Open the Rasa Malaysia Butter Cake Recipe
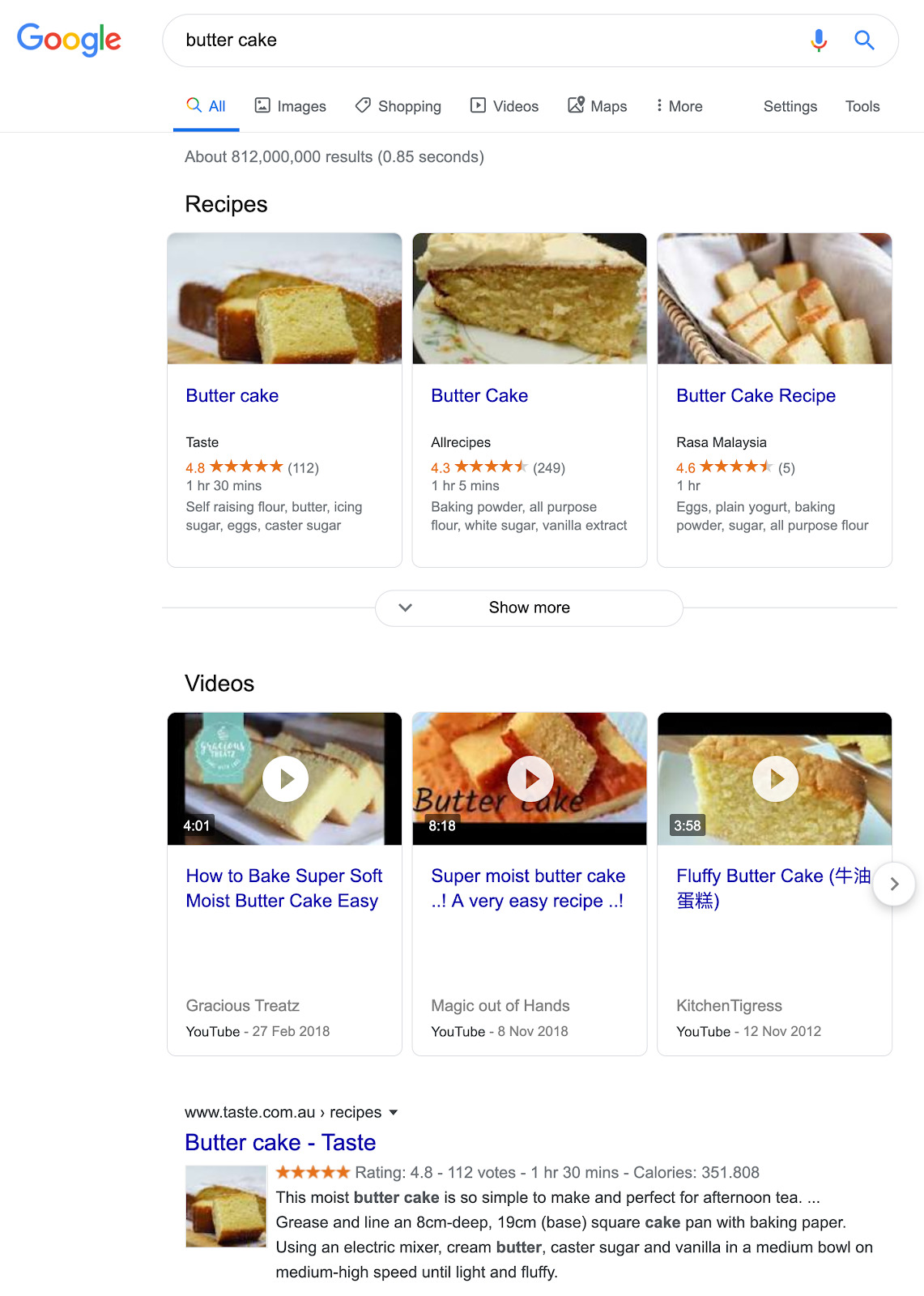Viewport: 924px width, 1296px height. point(756,395)
